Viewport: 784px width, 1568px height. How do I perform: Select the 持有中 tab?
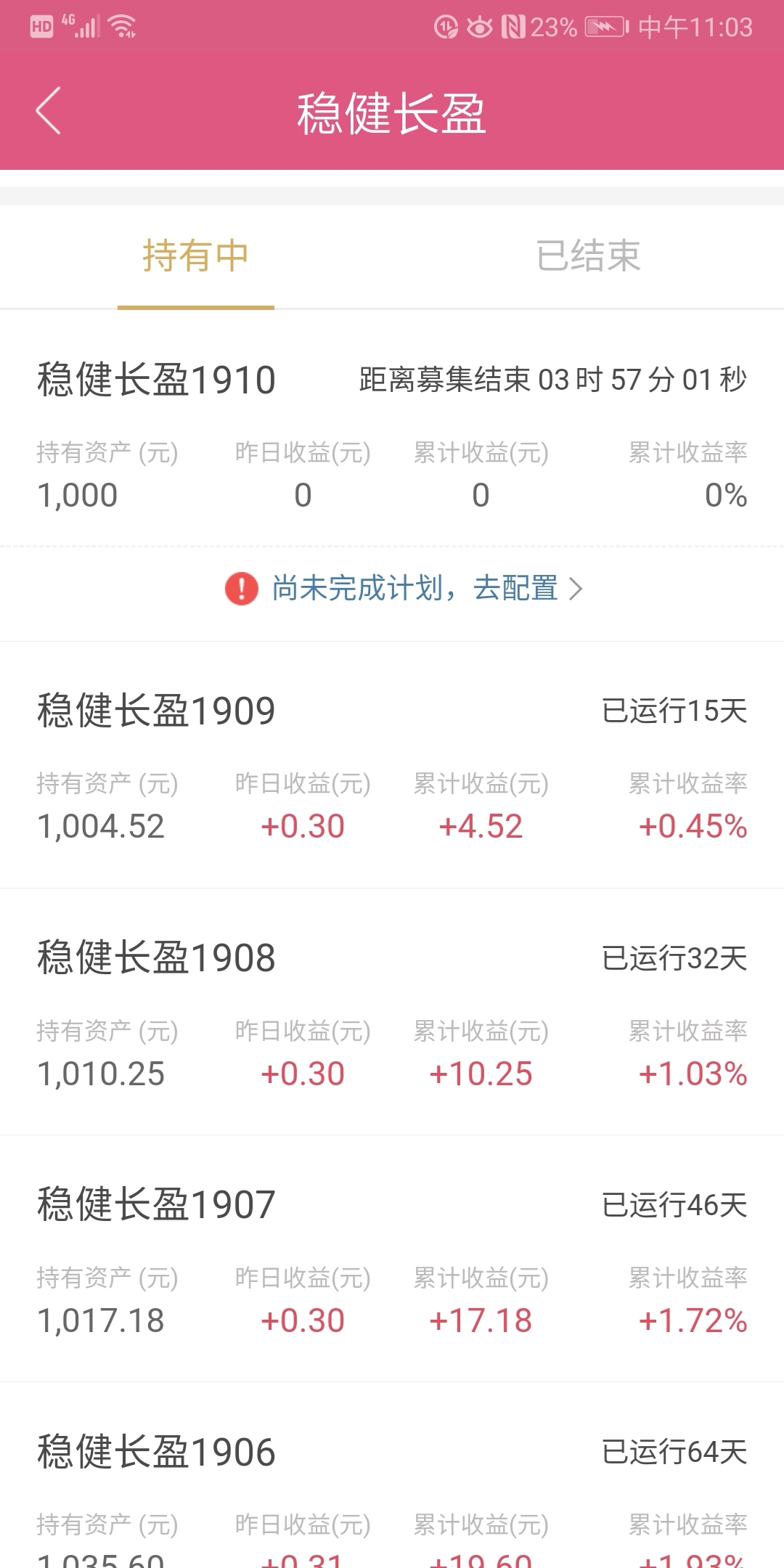coord(196,256)
